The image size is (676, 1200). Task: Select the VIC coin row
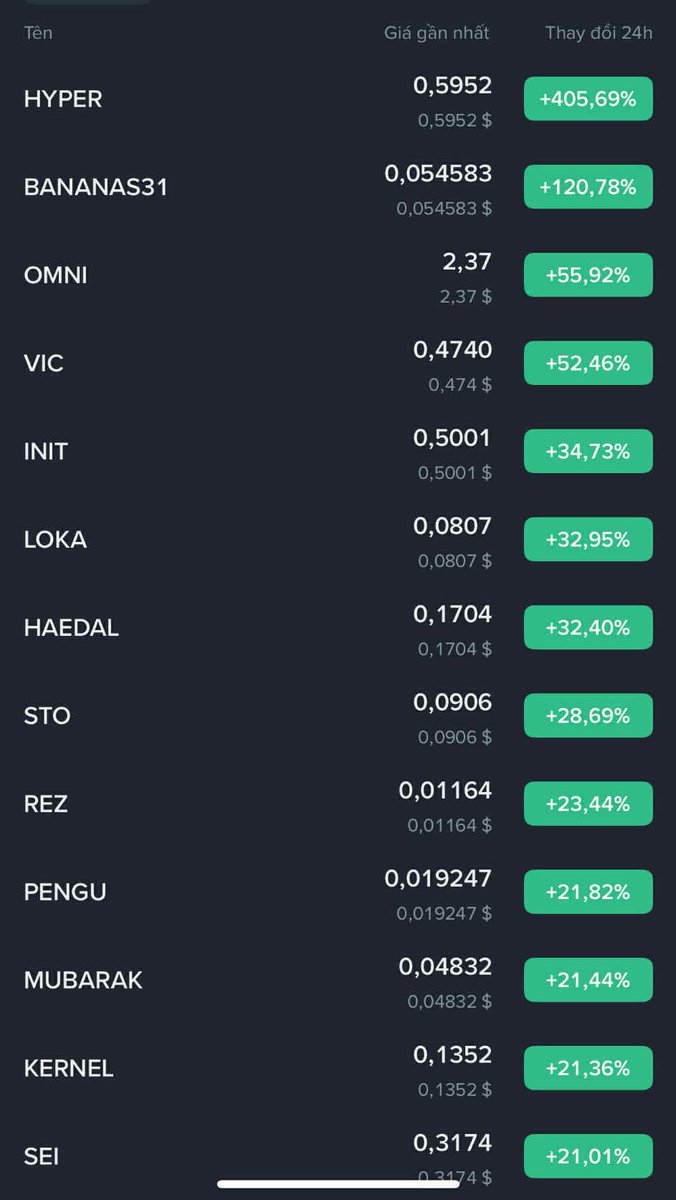coord(44,363)
